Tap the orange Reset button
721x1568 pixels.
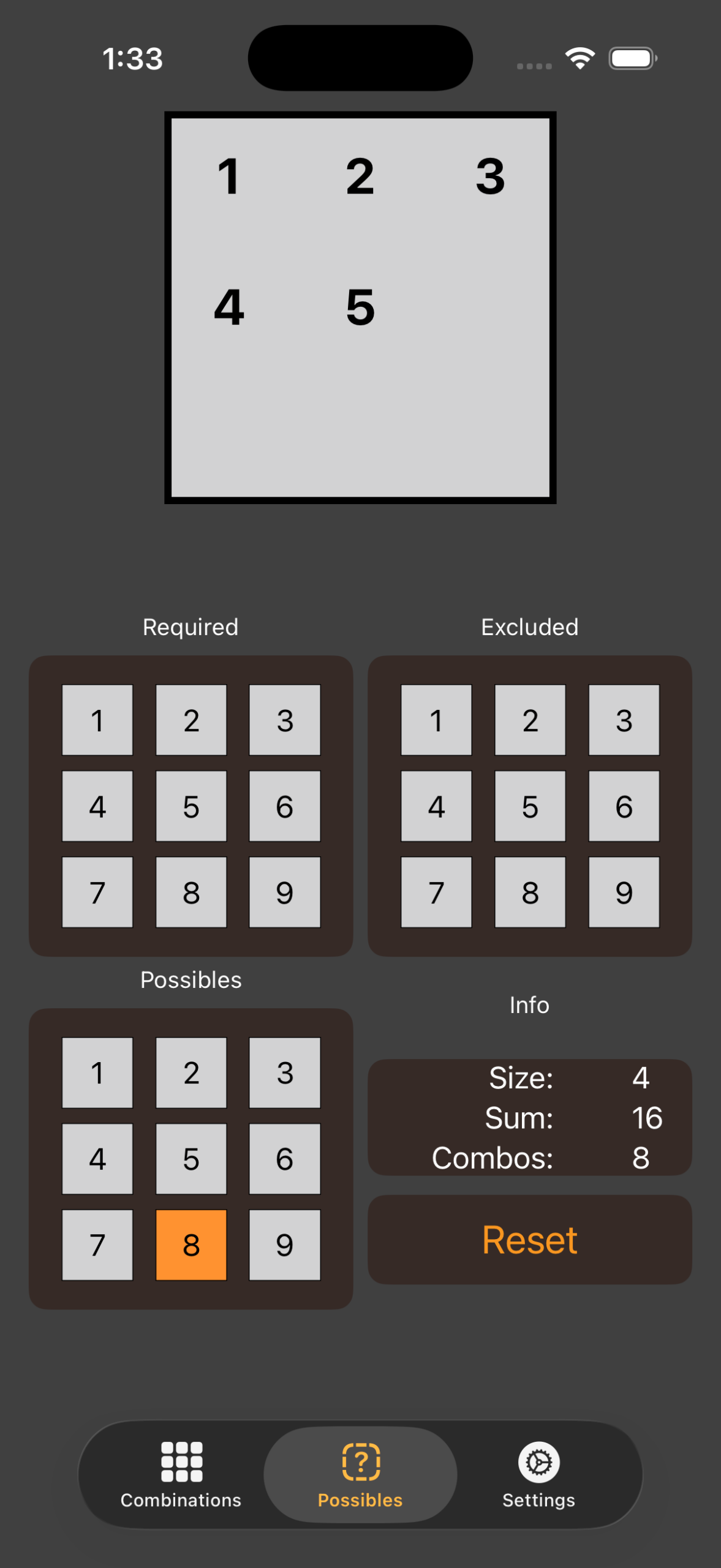(529, 1240)
